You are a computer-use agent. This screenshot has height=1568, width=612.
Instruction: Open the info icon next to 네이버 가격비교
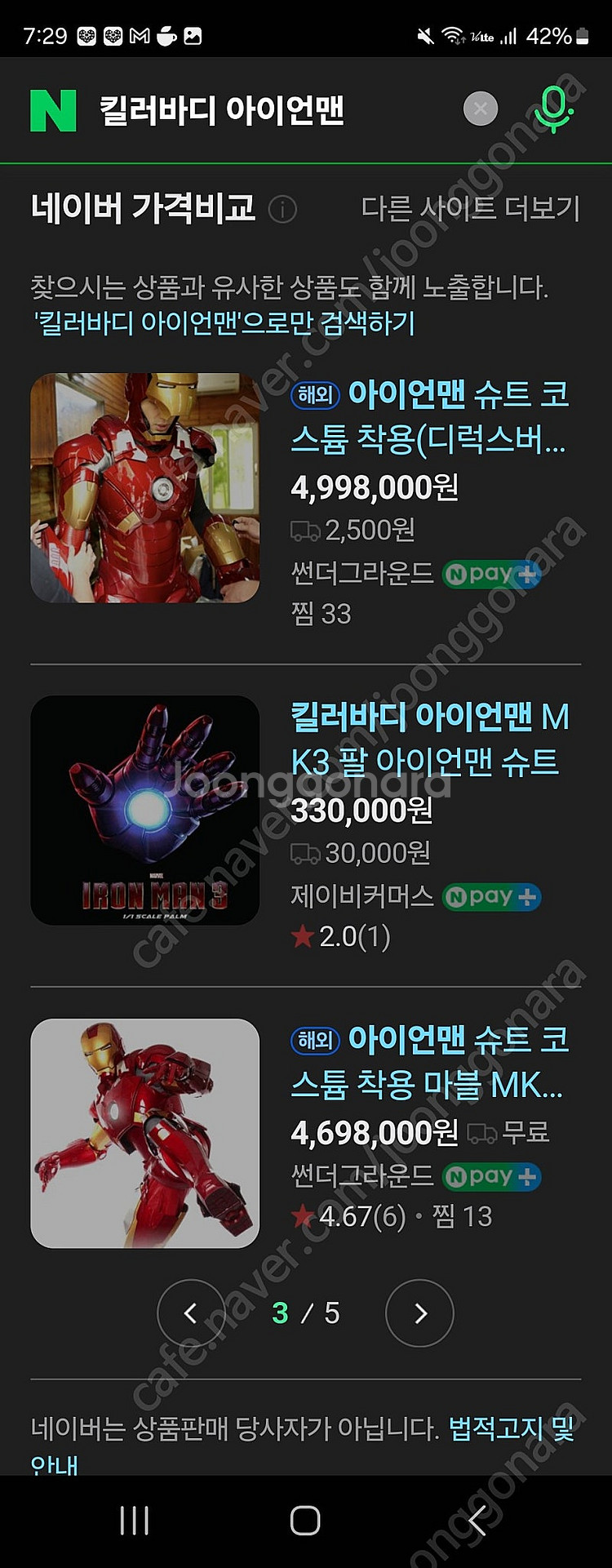tap(282, 210)
